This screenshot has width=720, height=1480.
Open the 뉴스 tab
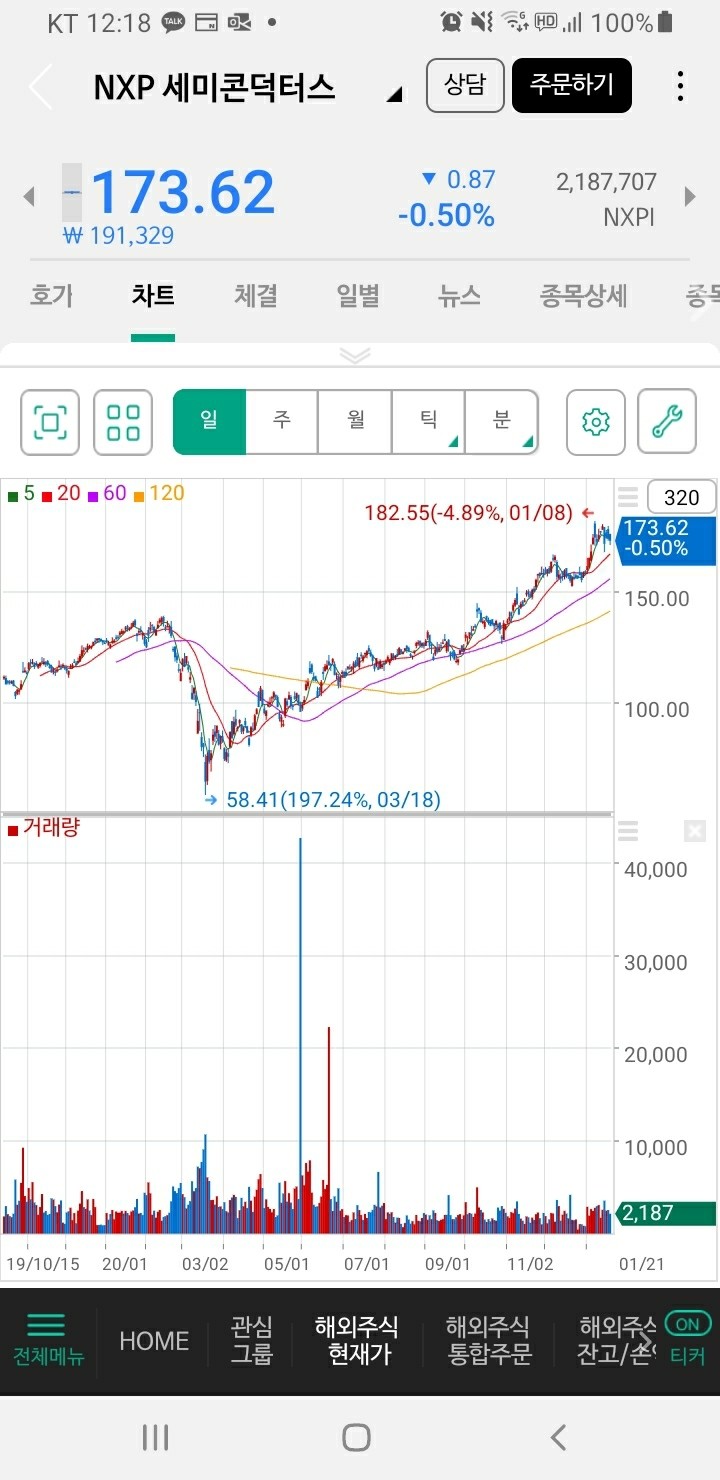pos(459,296)
